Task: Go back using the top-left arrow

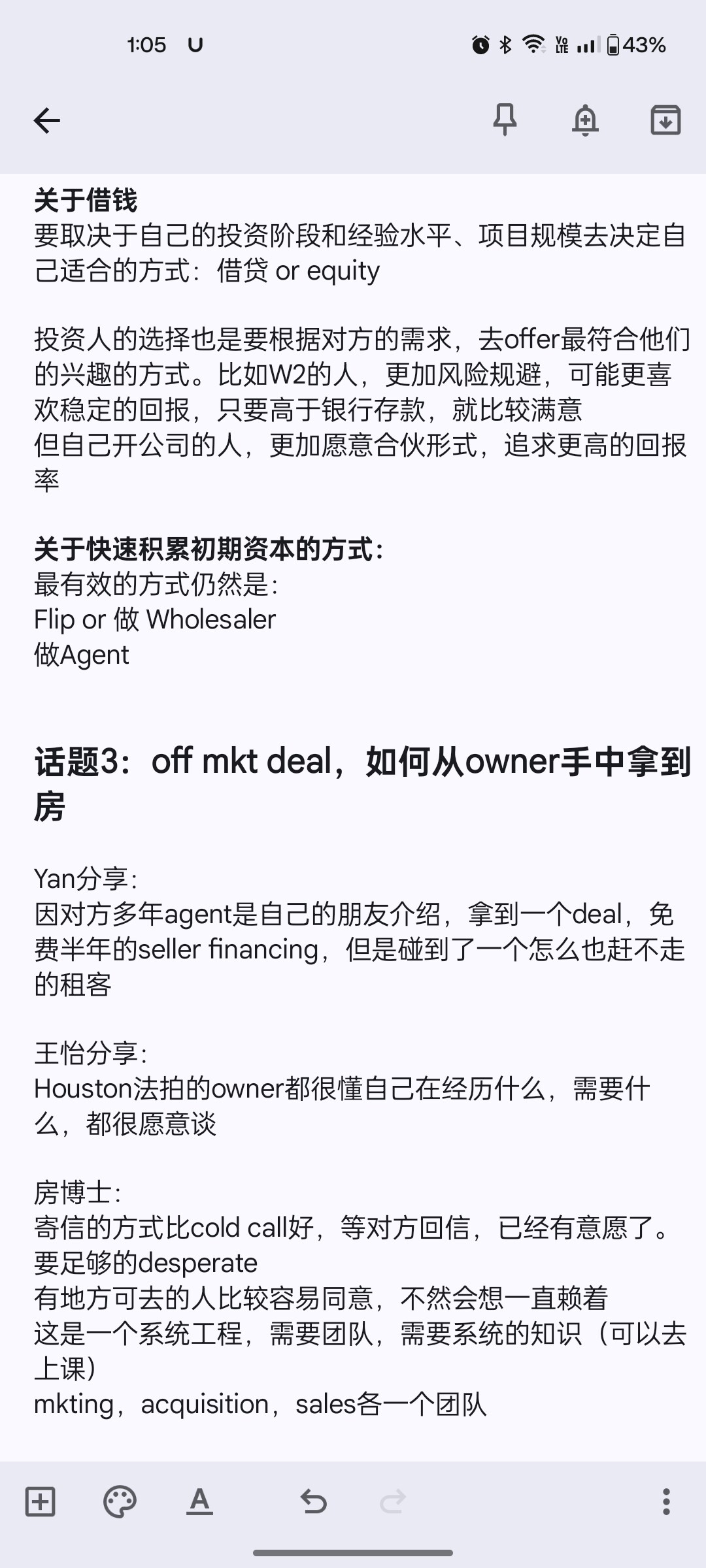Action: [46, 120]
